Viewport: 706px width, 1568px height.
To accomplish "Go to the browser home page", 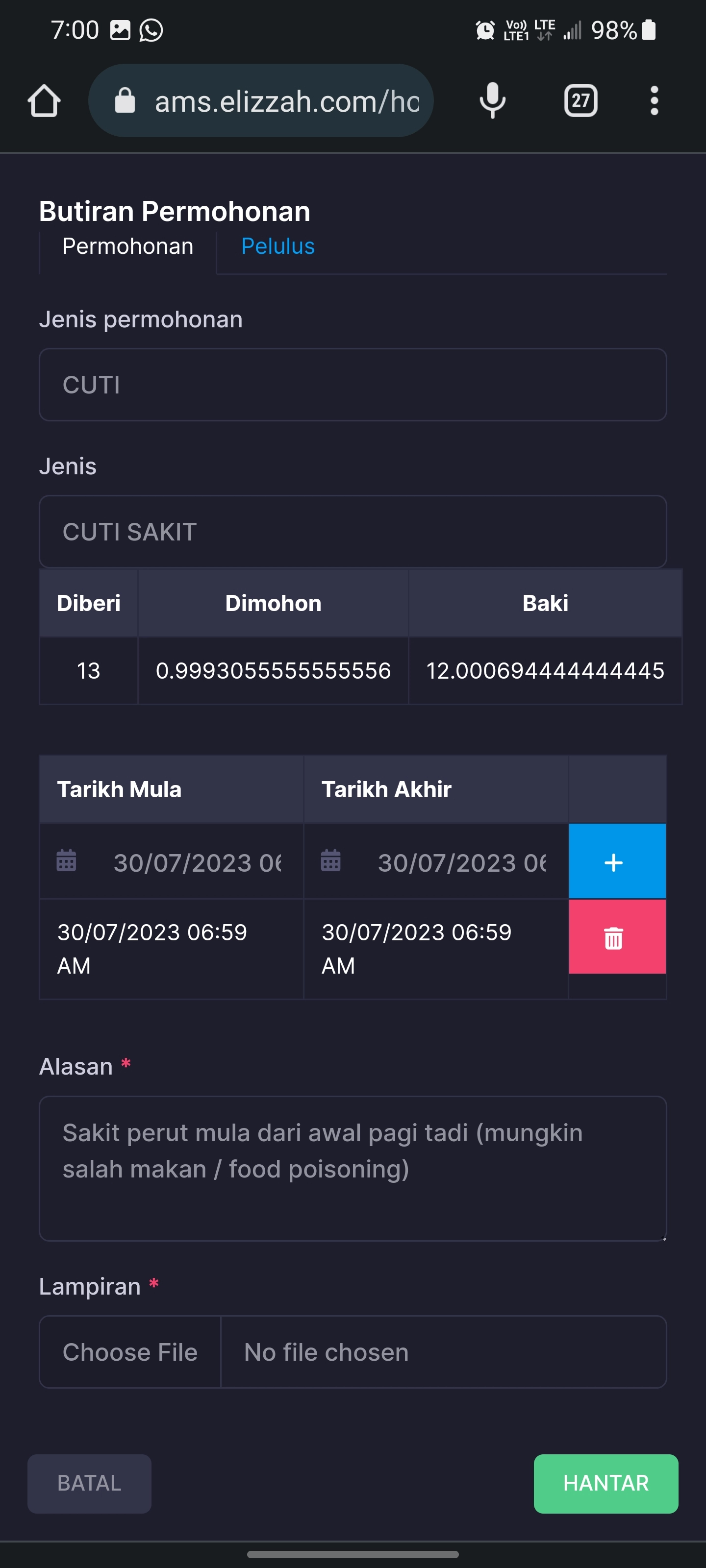I will [x=44, y=100].
